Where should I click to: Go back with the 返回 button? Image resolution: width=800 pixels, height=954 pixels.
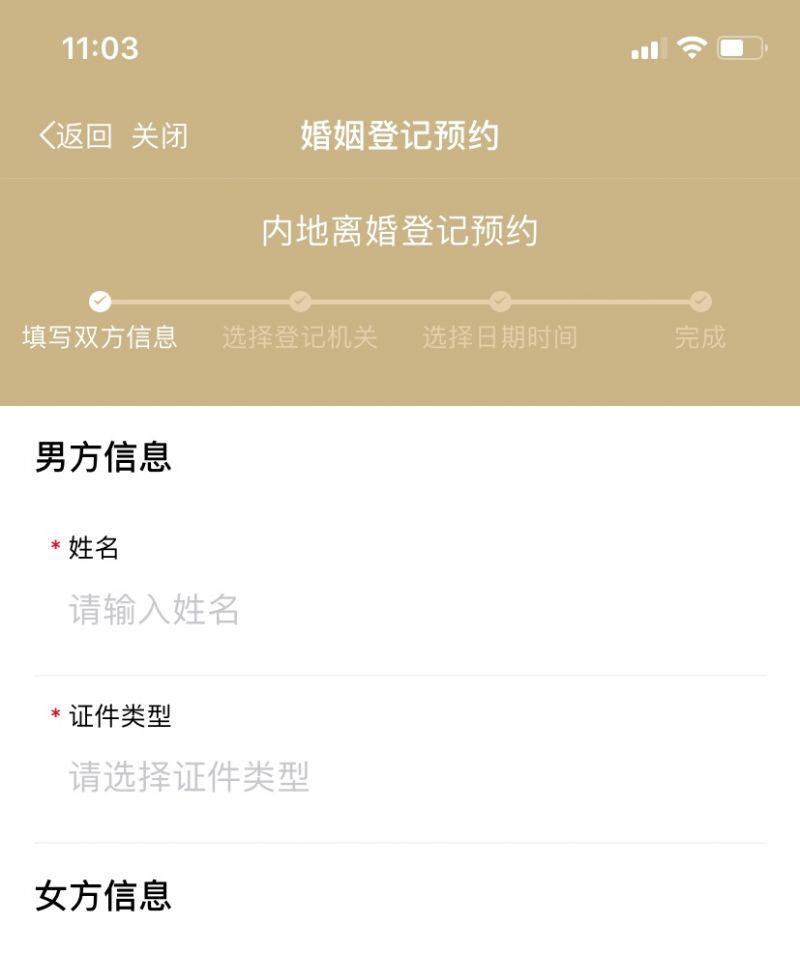click(x=75, y=136)
